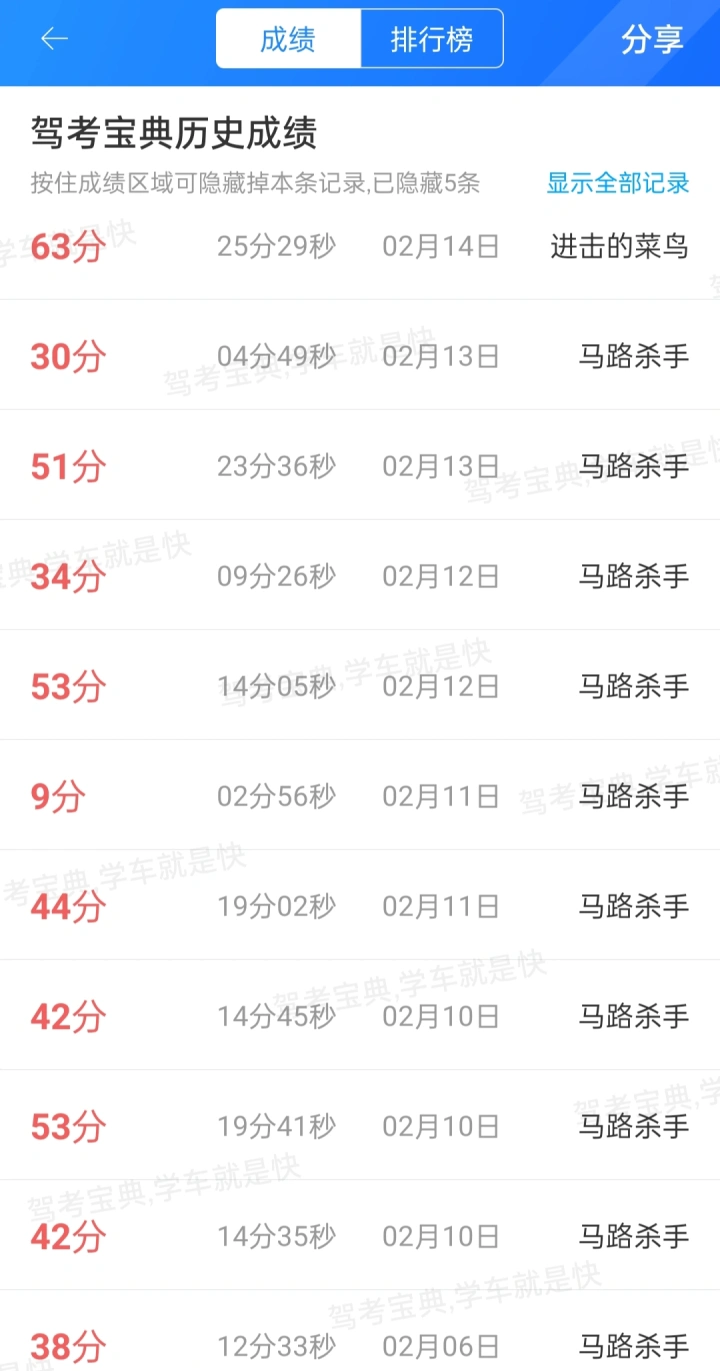Go back with the top-left arrow
This screenshot has width=720, height=1371.
(54, 39)
